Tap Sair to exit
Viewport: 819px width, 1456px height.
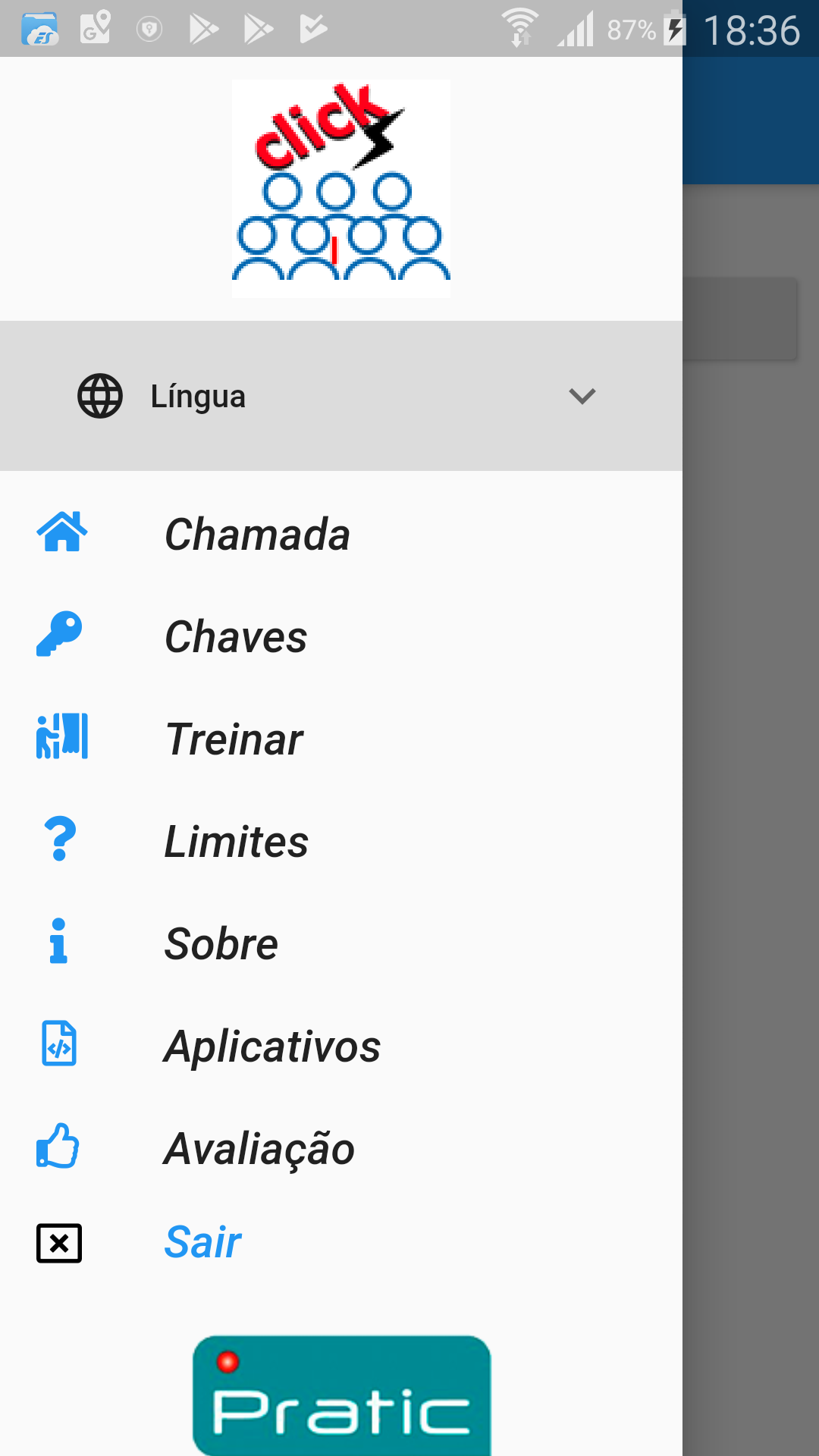tap(340, 1242)
